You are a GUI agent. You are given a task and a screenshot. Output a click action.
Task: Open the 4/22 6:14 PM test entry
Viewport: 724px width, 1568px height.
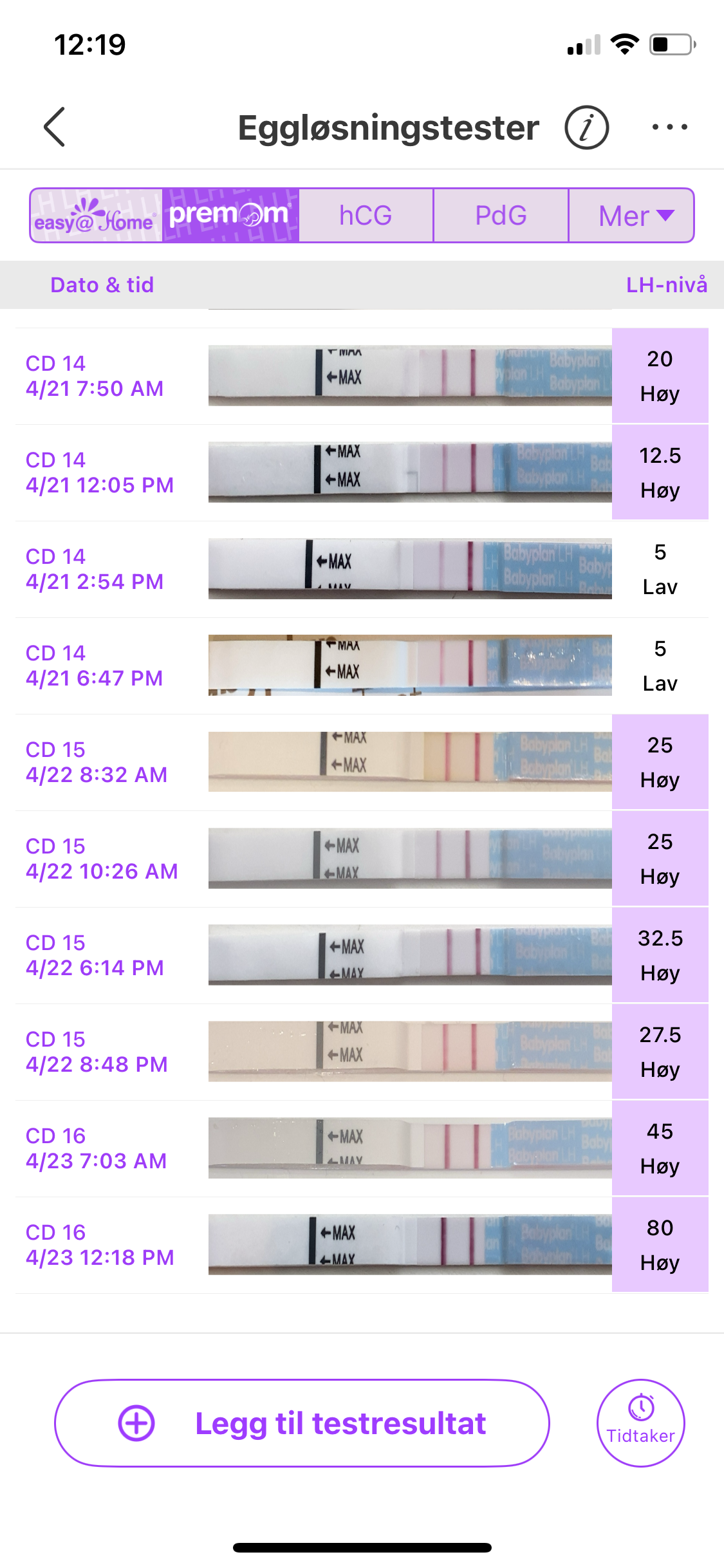click(362, 955)
